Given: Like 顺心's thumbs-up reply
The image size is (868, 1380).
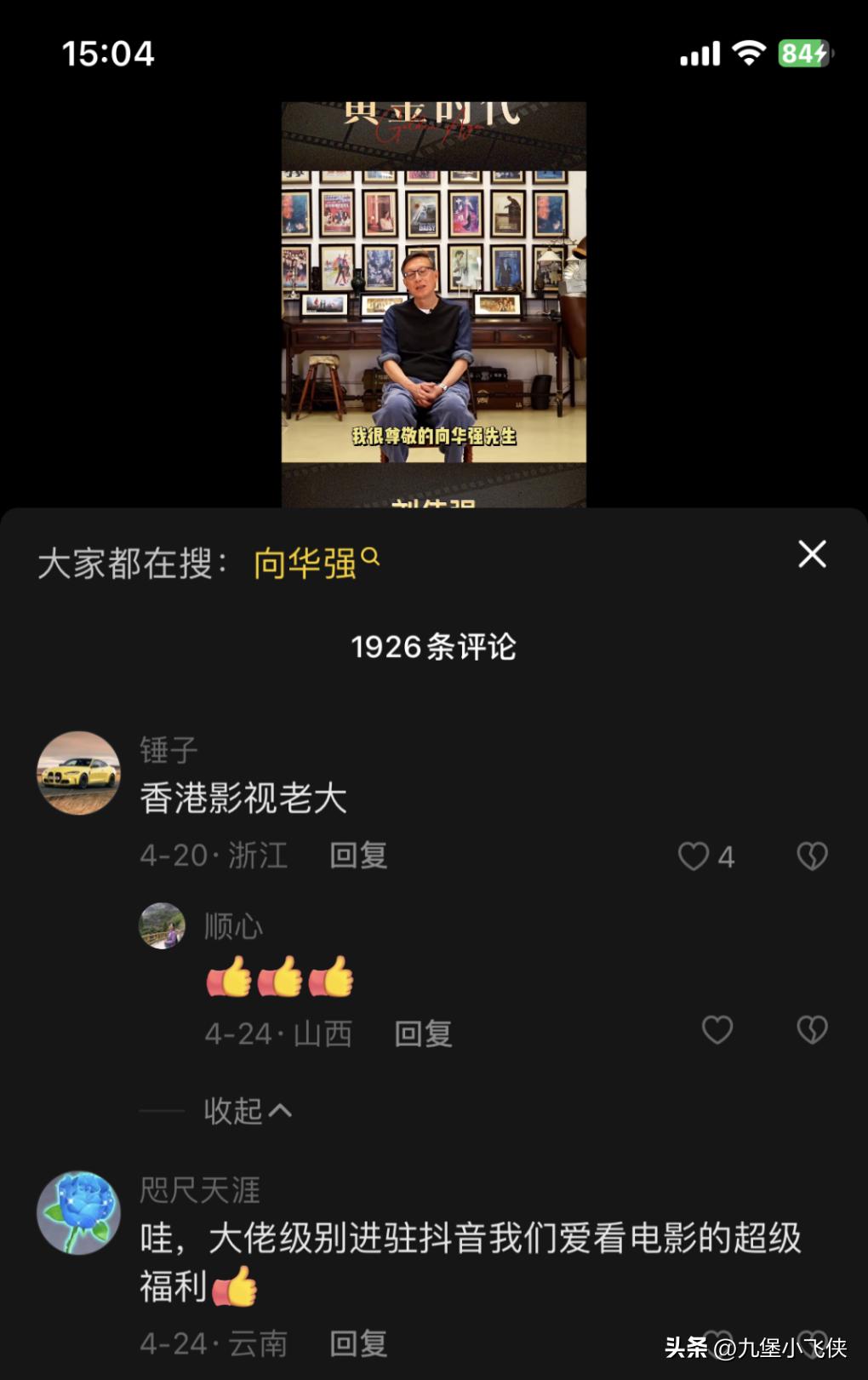Looking at the screenshot, I should (x=717, y=1032).
